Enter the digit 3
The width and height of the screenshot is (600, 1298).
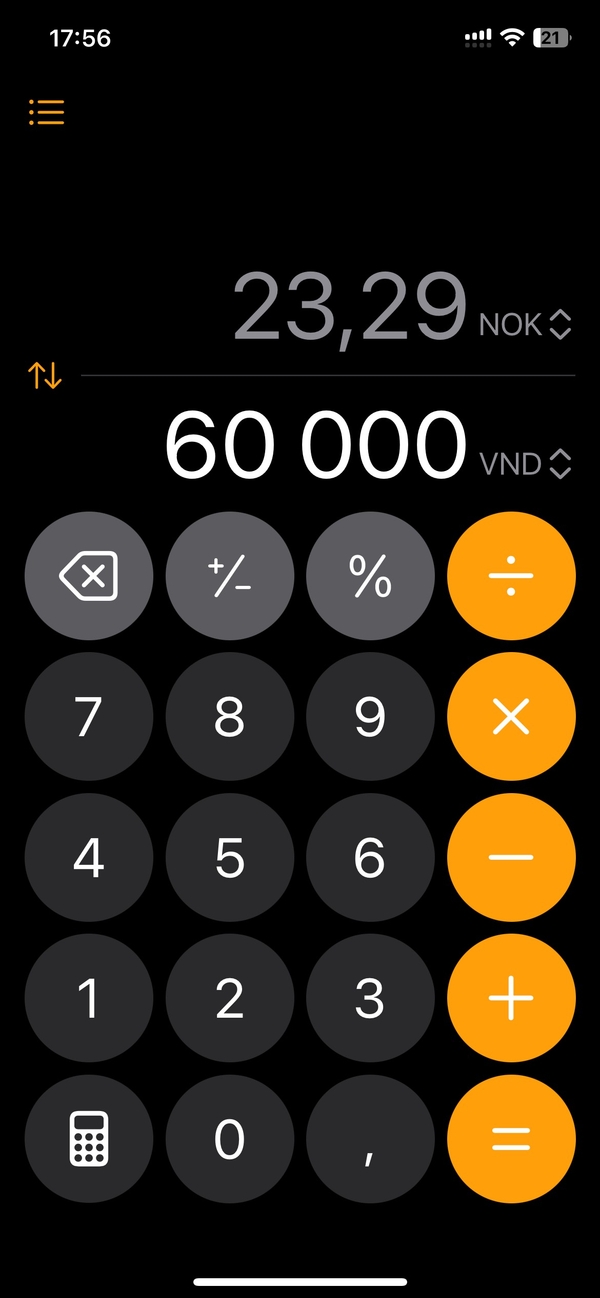370,999
